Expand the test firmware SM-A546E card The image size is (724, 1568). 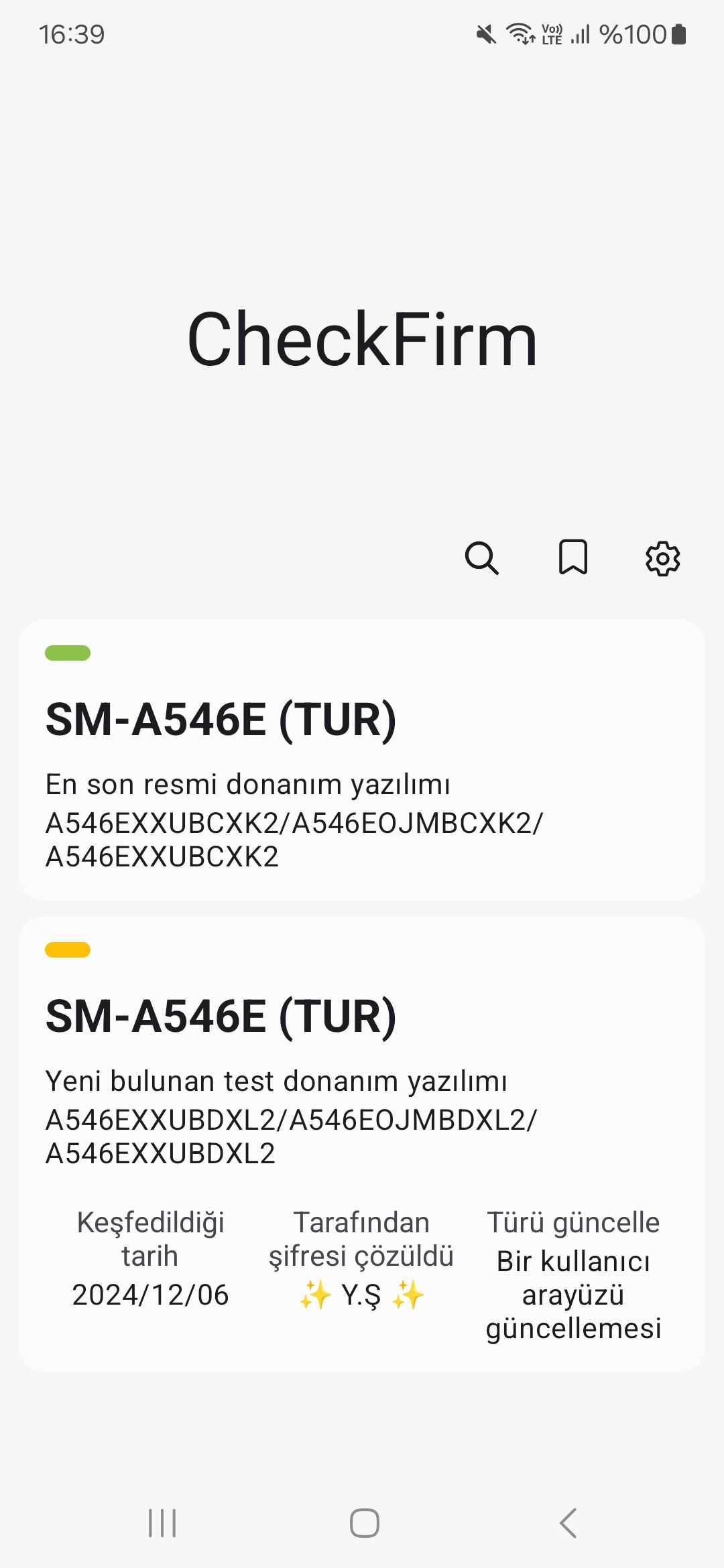point(362,1072)
